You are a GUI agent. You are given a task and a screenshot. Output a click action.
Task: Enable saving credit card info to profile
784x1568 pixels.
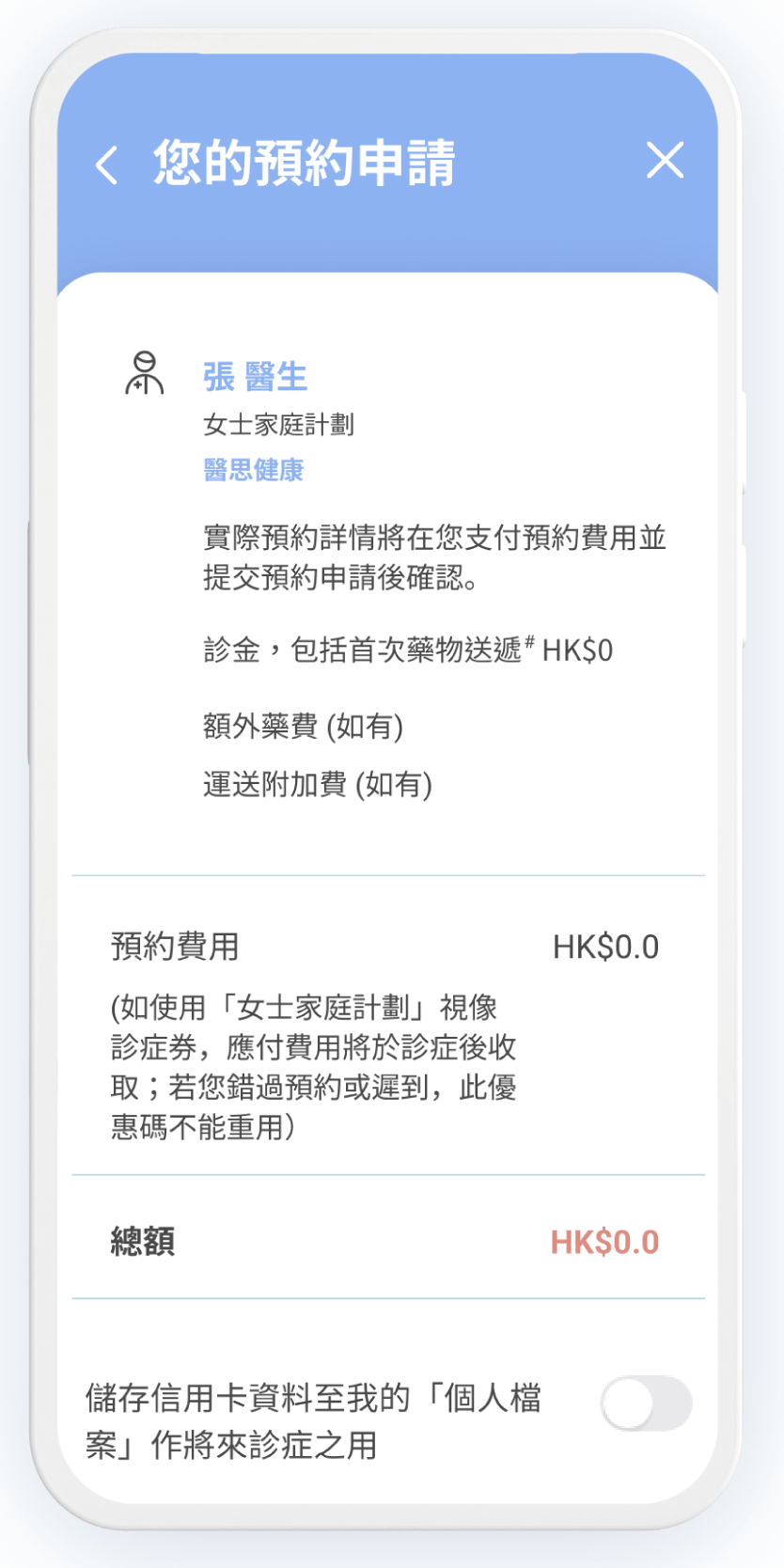(x=646, y=1403)
